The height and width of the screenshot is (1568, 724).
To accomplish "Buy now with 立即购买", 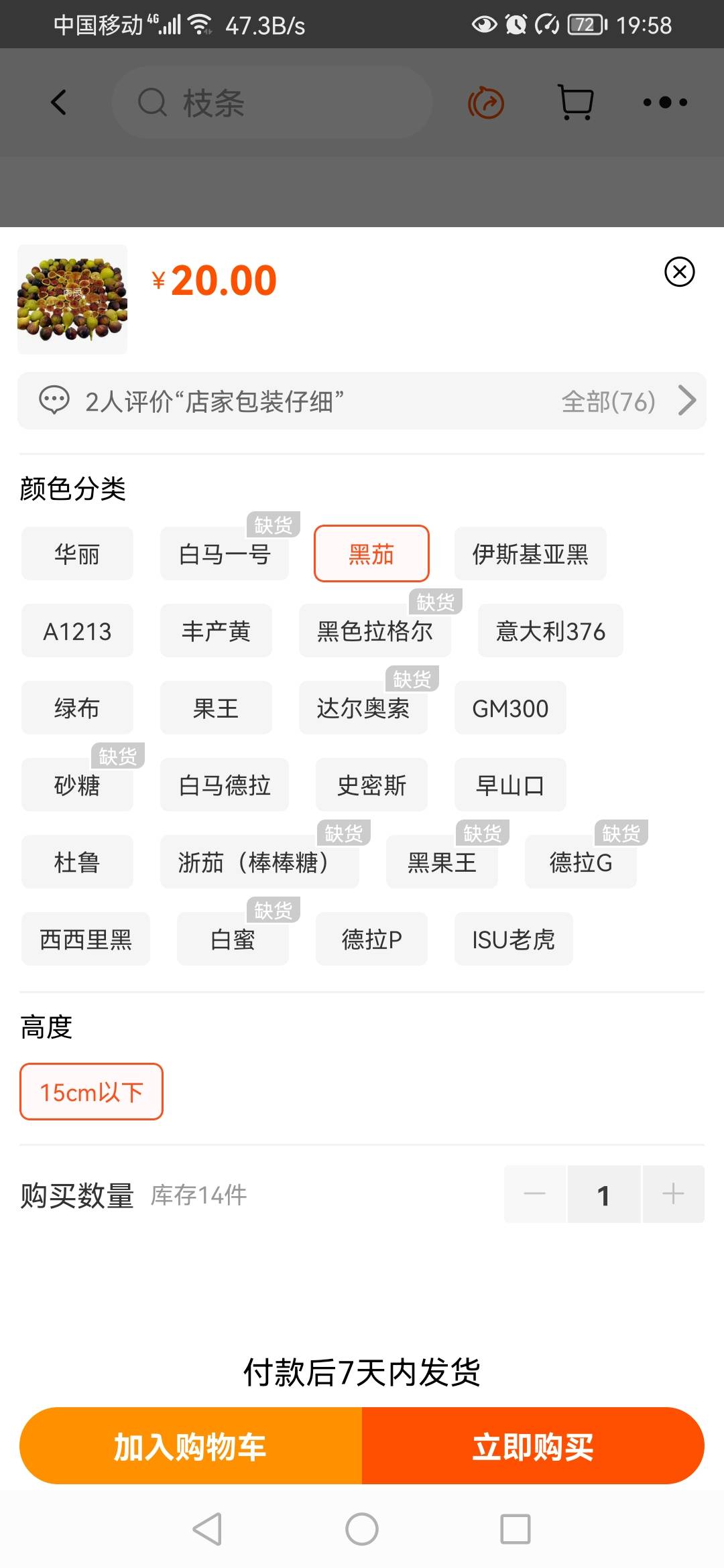I will point(533,1446).
